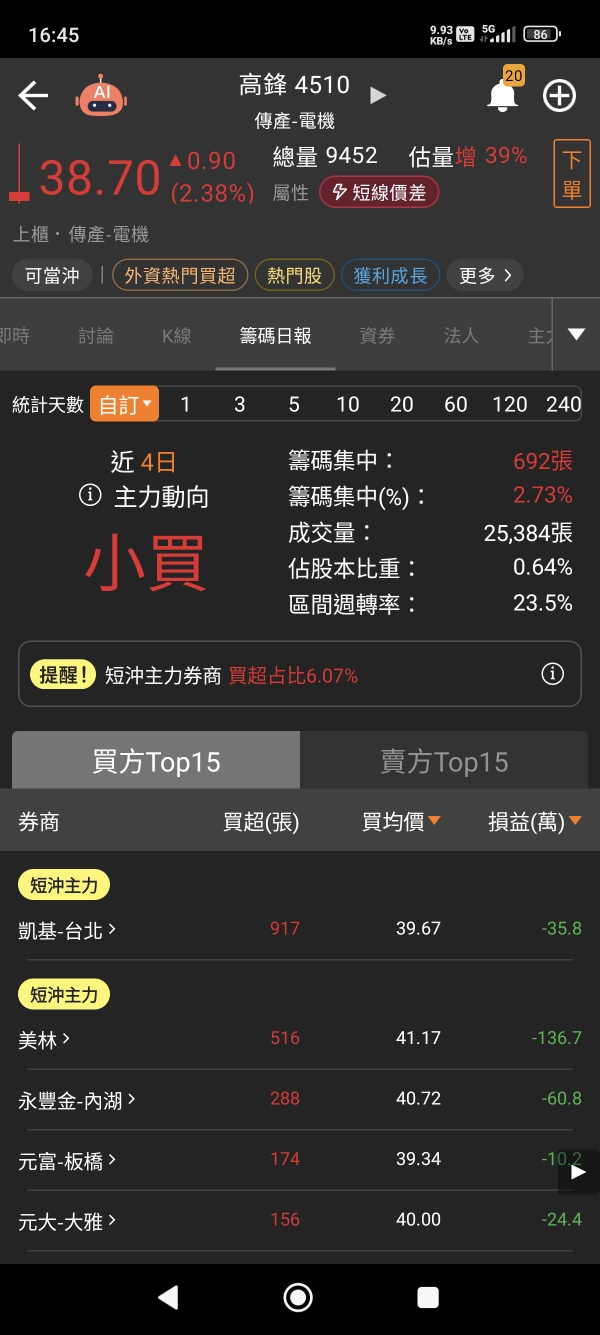Tap the 下單 order button
Viewport: 600px width, 1335px height.
pos(571,174)
